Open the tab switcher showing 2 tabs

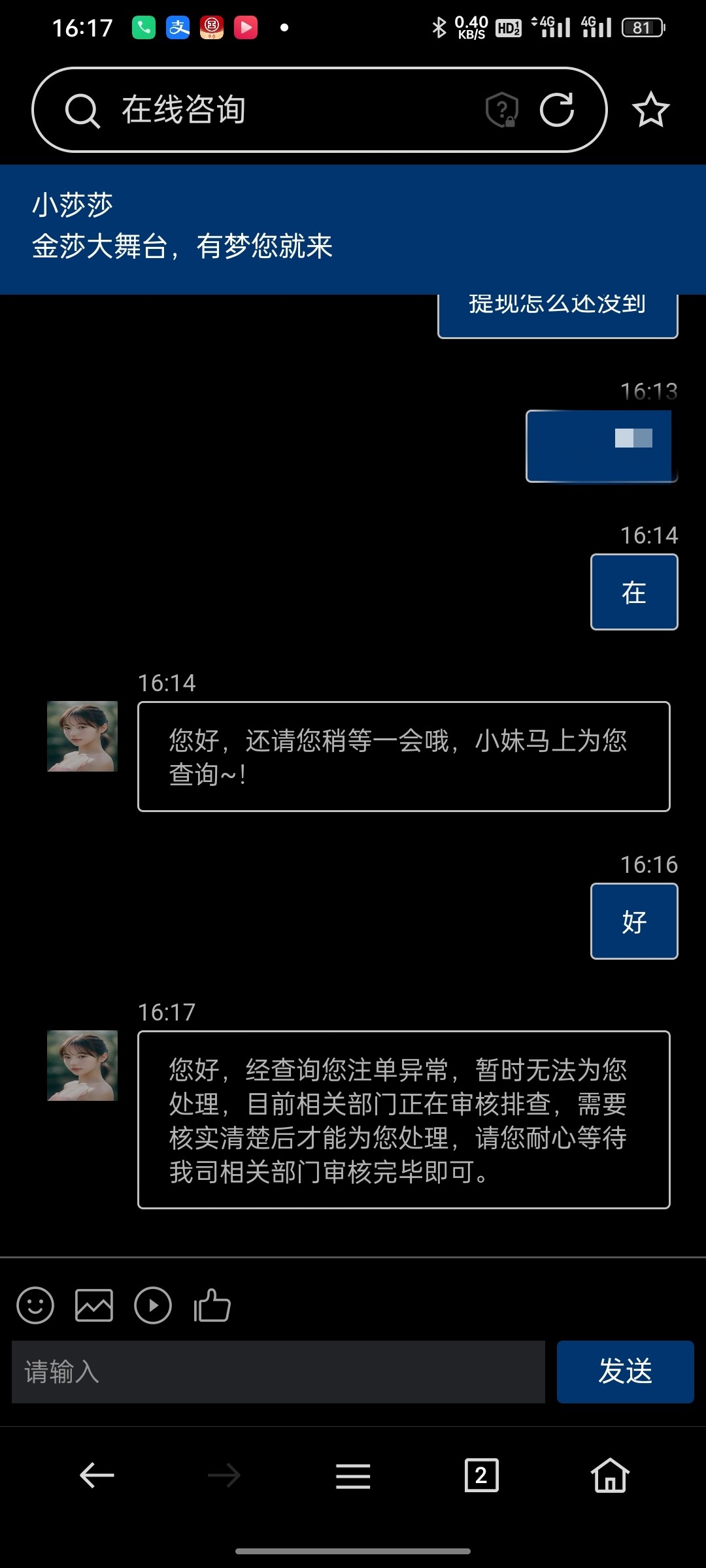click(481, 1475)
